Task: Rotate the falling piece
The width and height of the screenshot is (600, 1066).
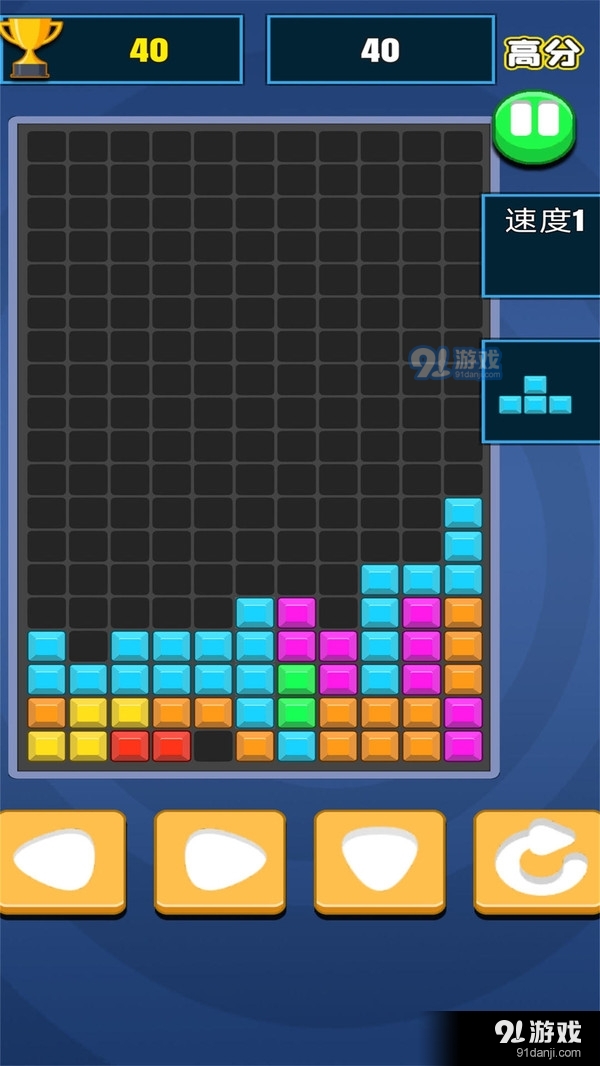Action: pos(540,862)
